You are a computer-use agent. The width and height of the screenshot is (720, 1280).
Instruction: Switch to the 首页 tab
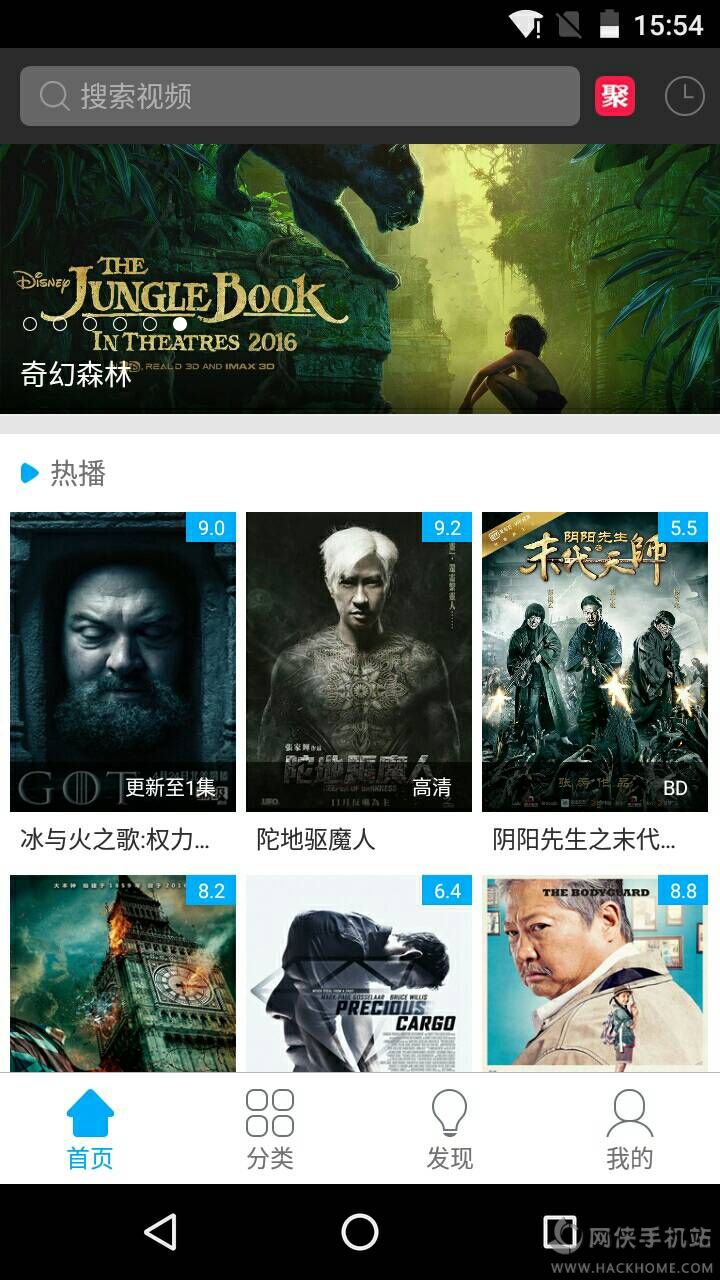click(x=90, y=1130)
